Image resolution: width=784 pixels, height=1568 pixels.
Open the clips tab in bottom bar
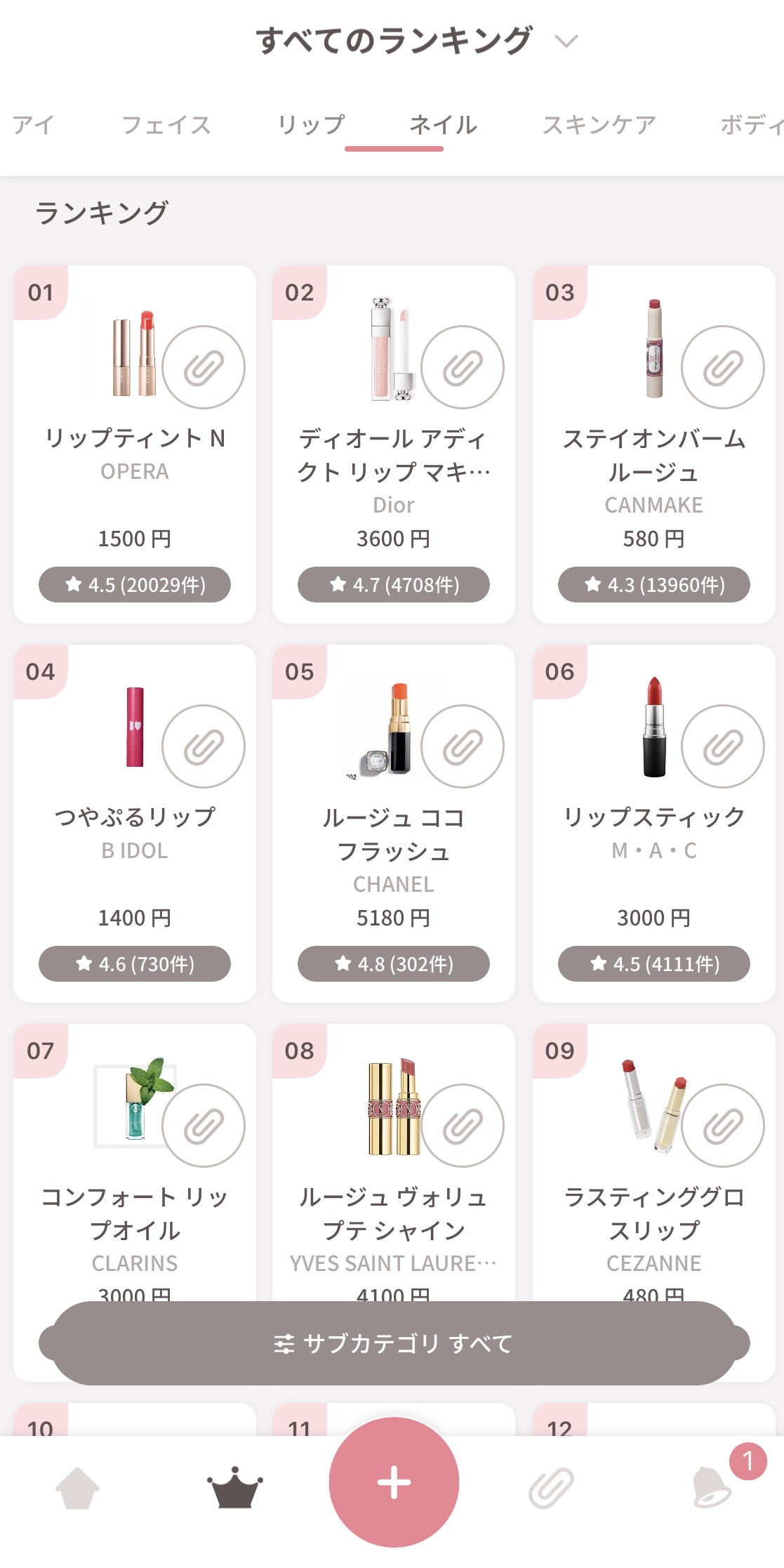[552, 1488]
